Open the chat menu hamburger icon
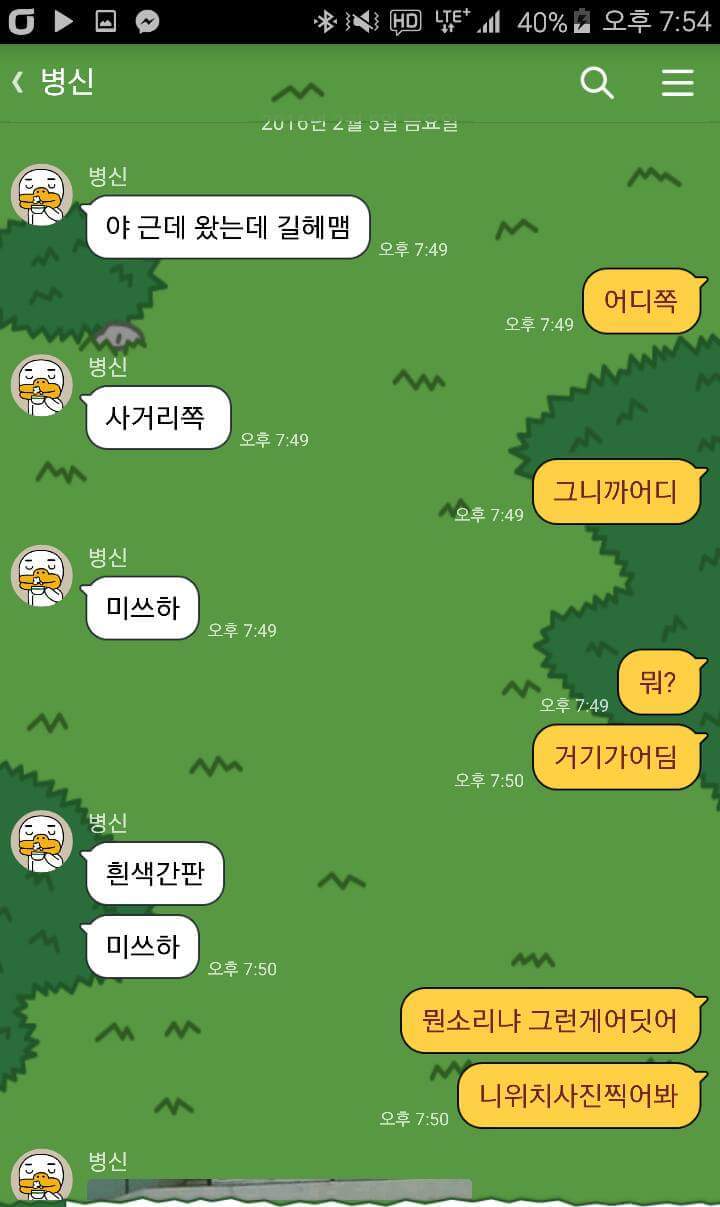 [x=677, y=84]
